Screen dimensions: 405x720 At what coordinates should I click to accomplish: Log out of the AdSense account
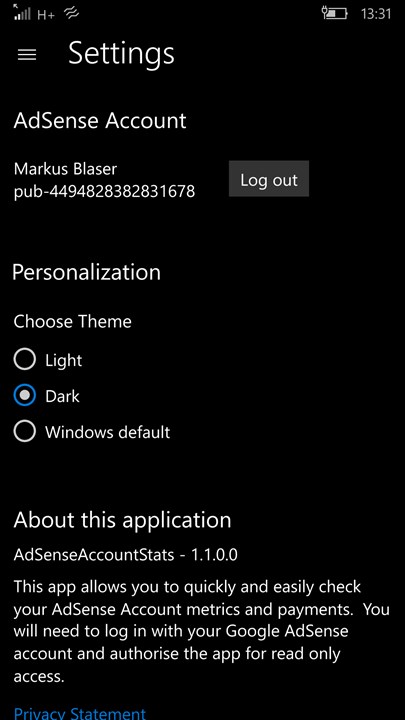pyautogui.click(x=269, y=179)
